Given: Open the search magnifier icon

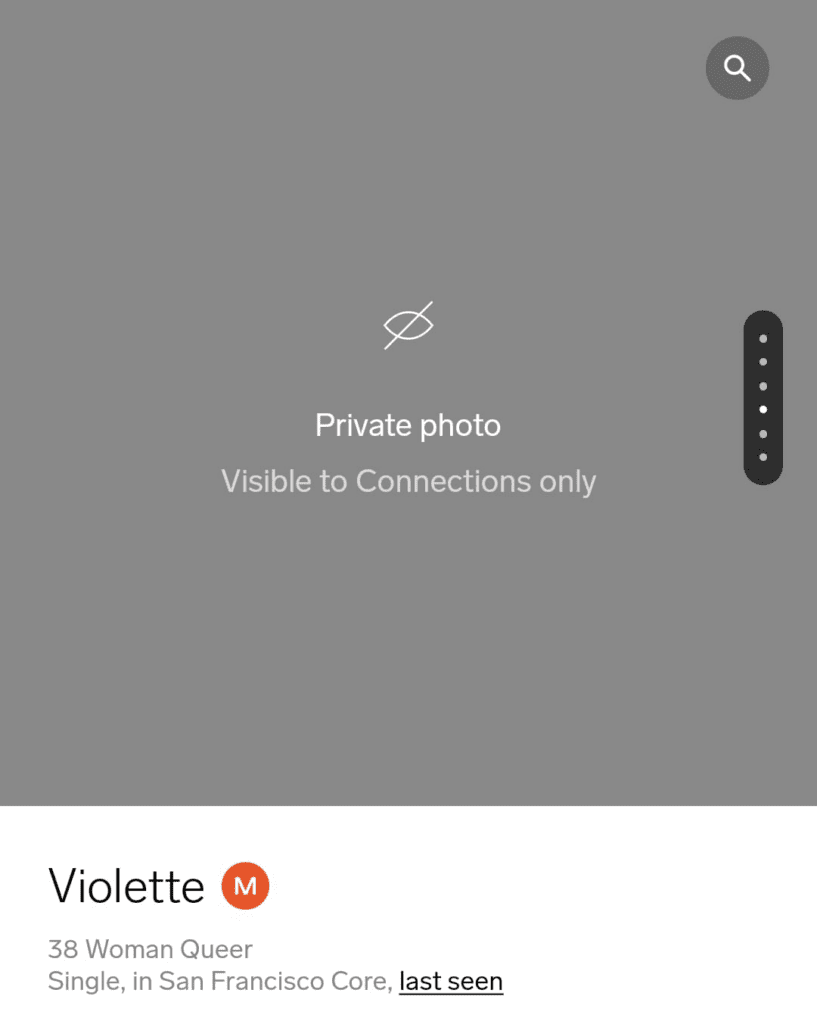Looking at the screenshot, I should click(x=737, y=68).
